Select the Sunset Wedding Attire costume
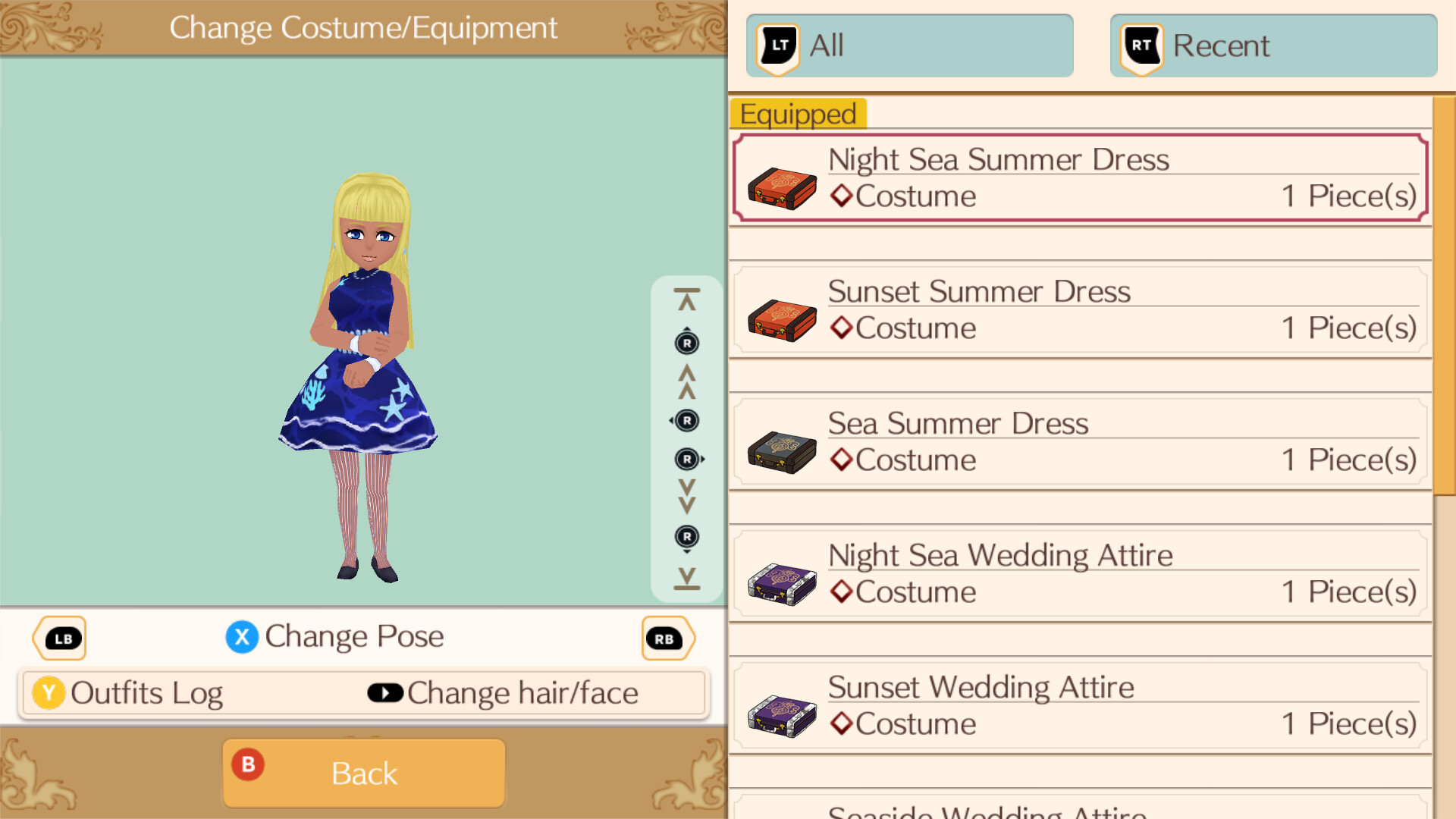1456x819 pixels. [x=1080, y=706]
